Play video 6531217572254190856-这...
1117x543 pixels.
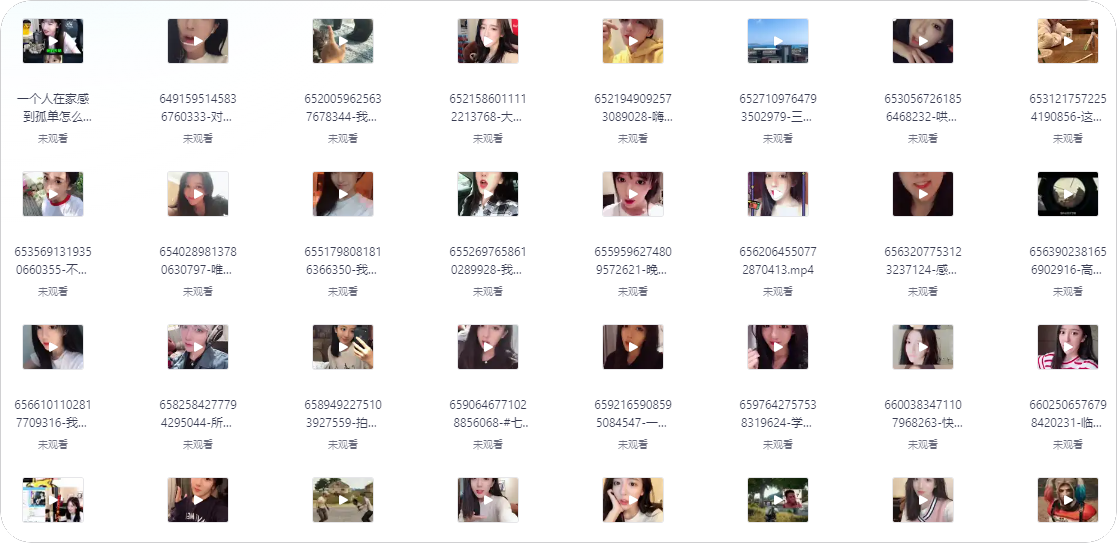pos(1068,41)
